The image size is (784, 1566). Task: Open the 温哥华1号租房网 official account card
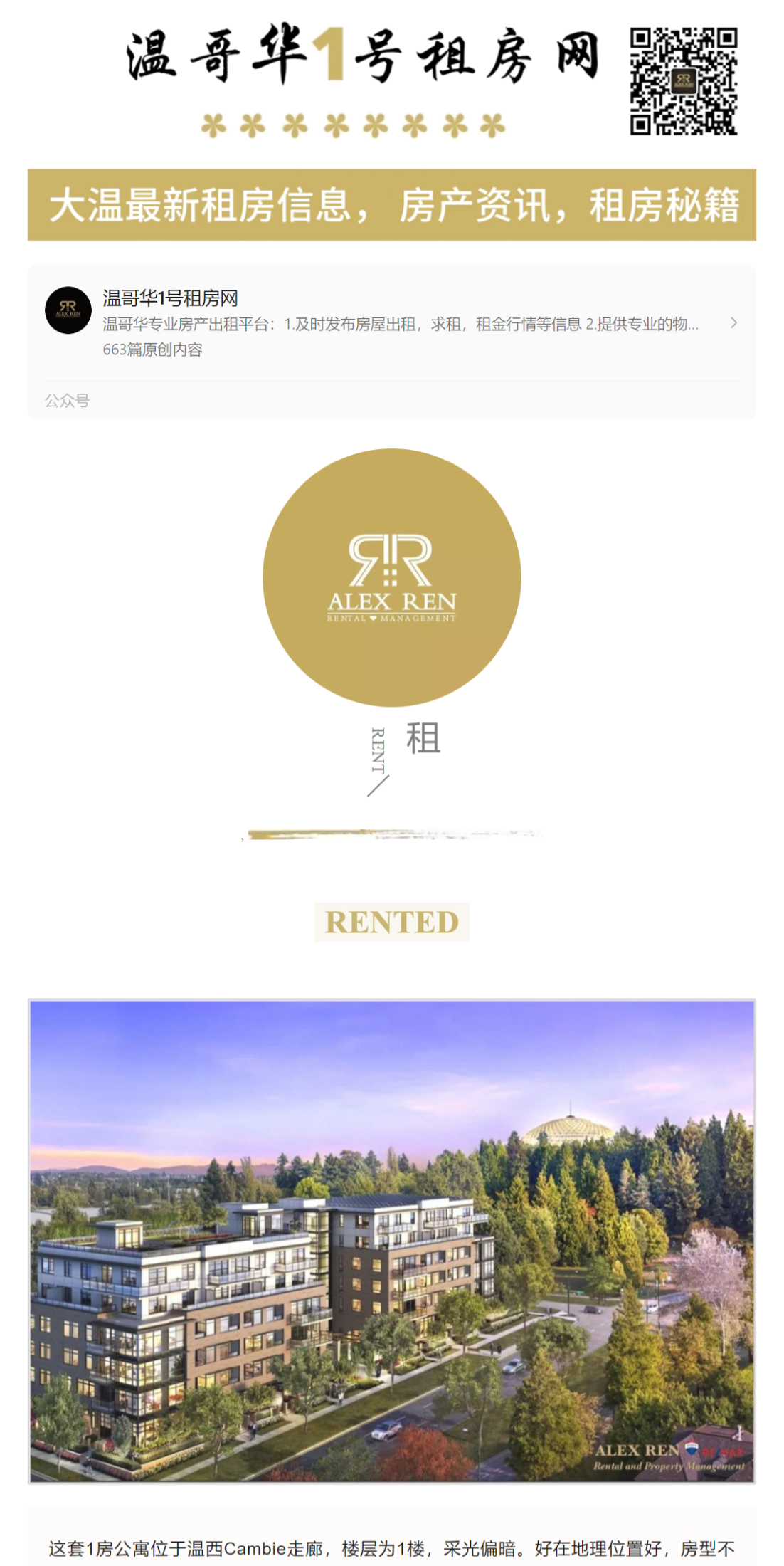click(391, 323)
